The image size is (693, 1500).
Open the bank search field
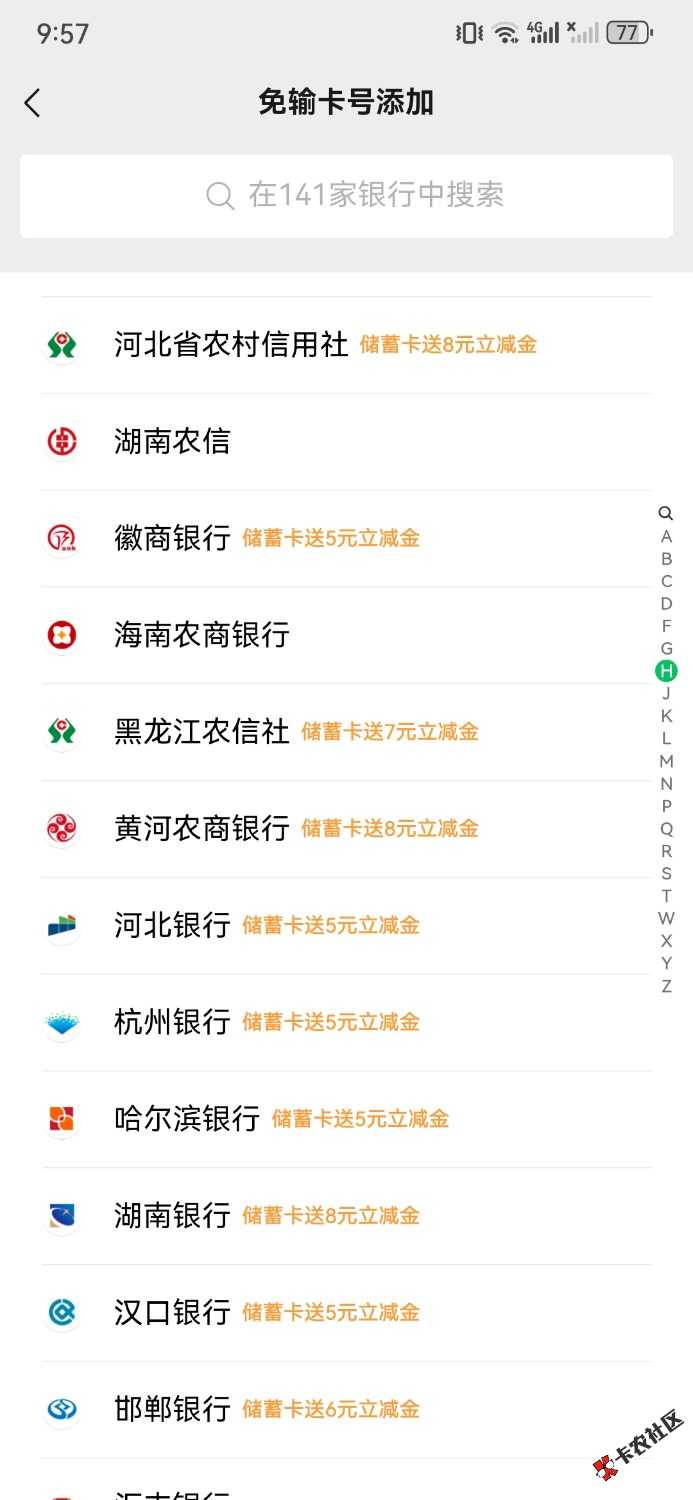pos(346,195)
